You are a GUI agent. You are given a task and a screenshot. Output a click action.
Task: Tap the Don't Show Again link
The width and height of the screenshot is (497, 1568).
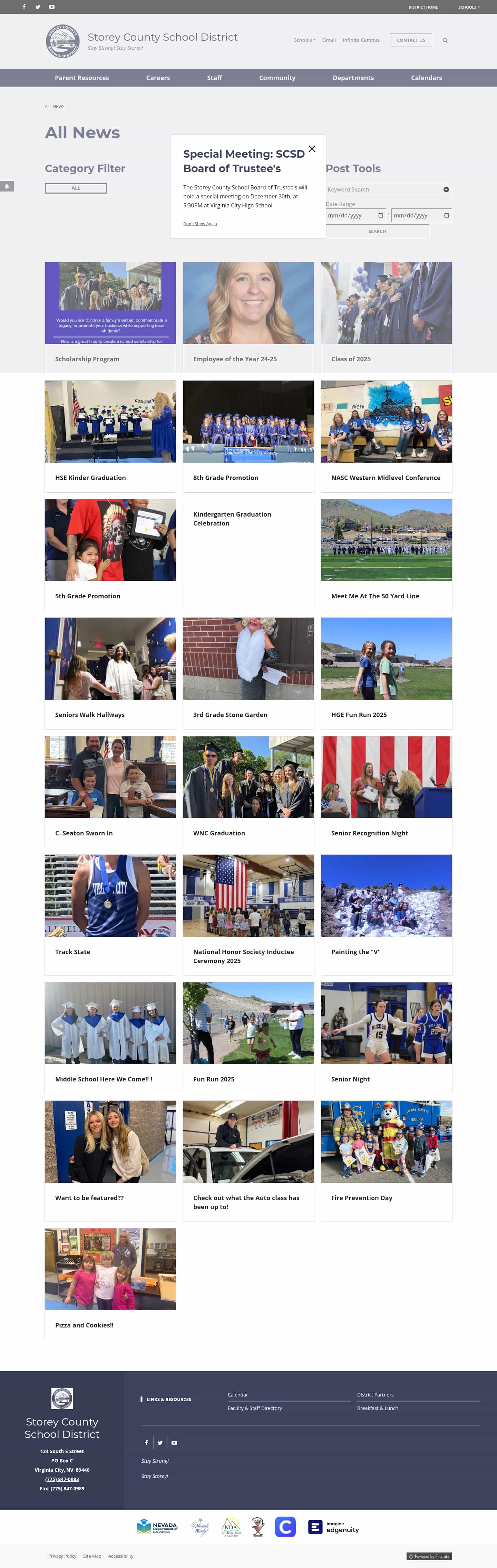pos(200,224)
